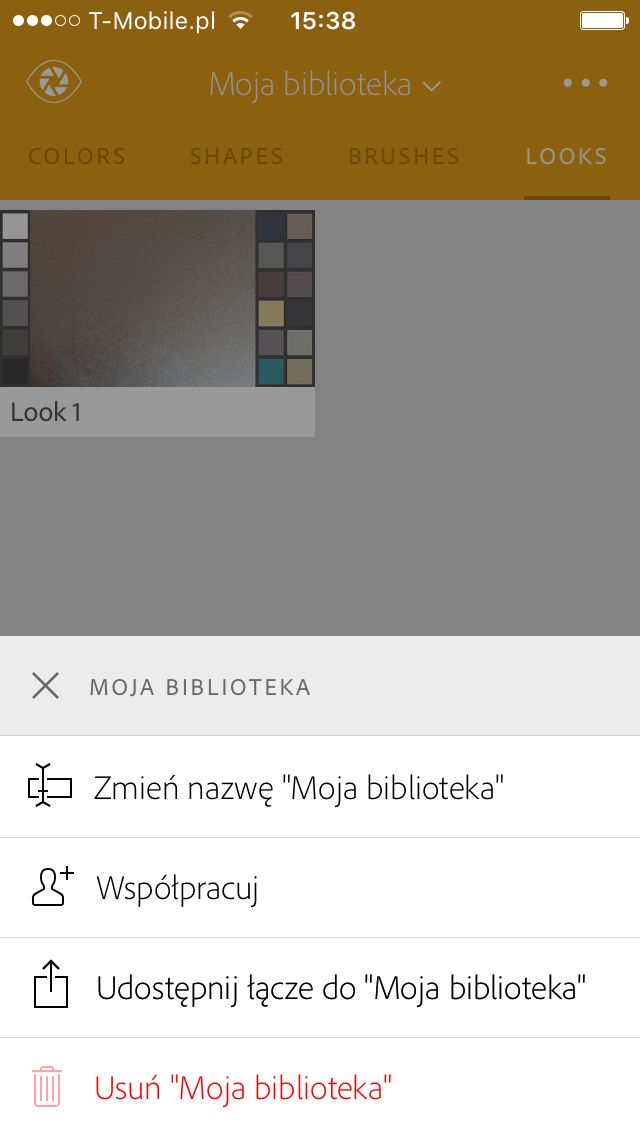Select Zmień nazwę "Moja biblioteka"
Viewport: 640px width, 1136px height.
click(x=320, y=788)
